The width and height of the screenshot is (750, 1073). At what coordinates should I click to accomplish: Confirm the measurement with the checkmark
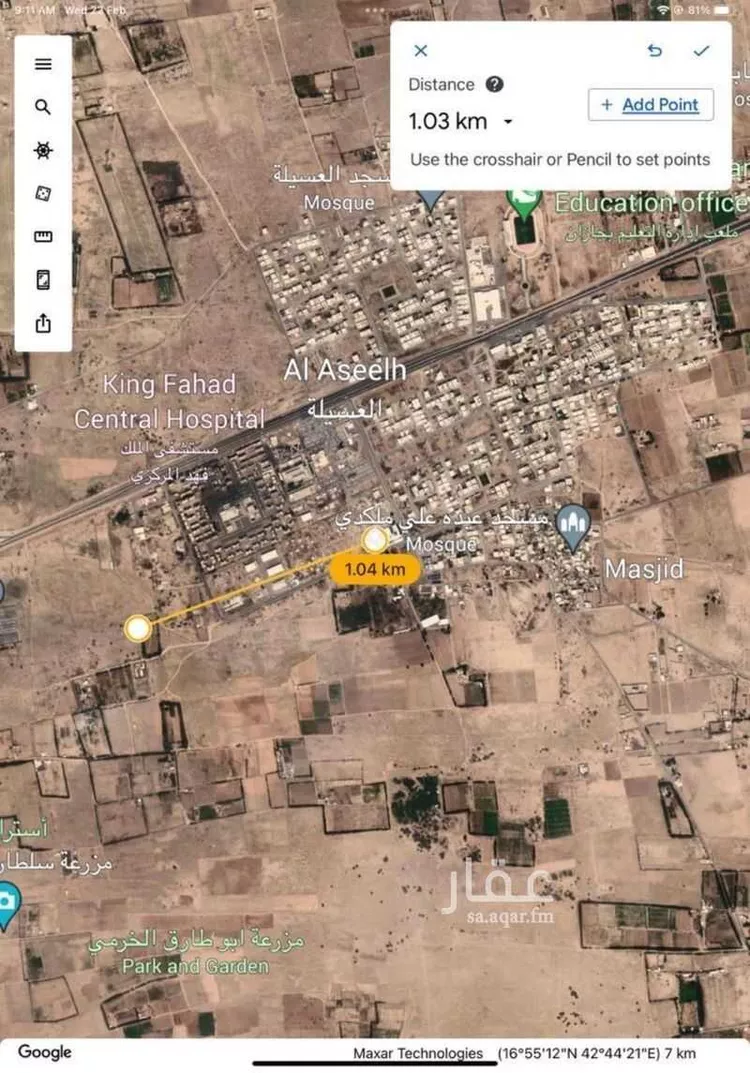(700, 50)
